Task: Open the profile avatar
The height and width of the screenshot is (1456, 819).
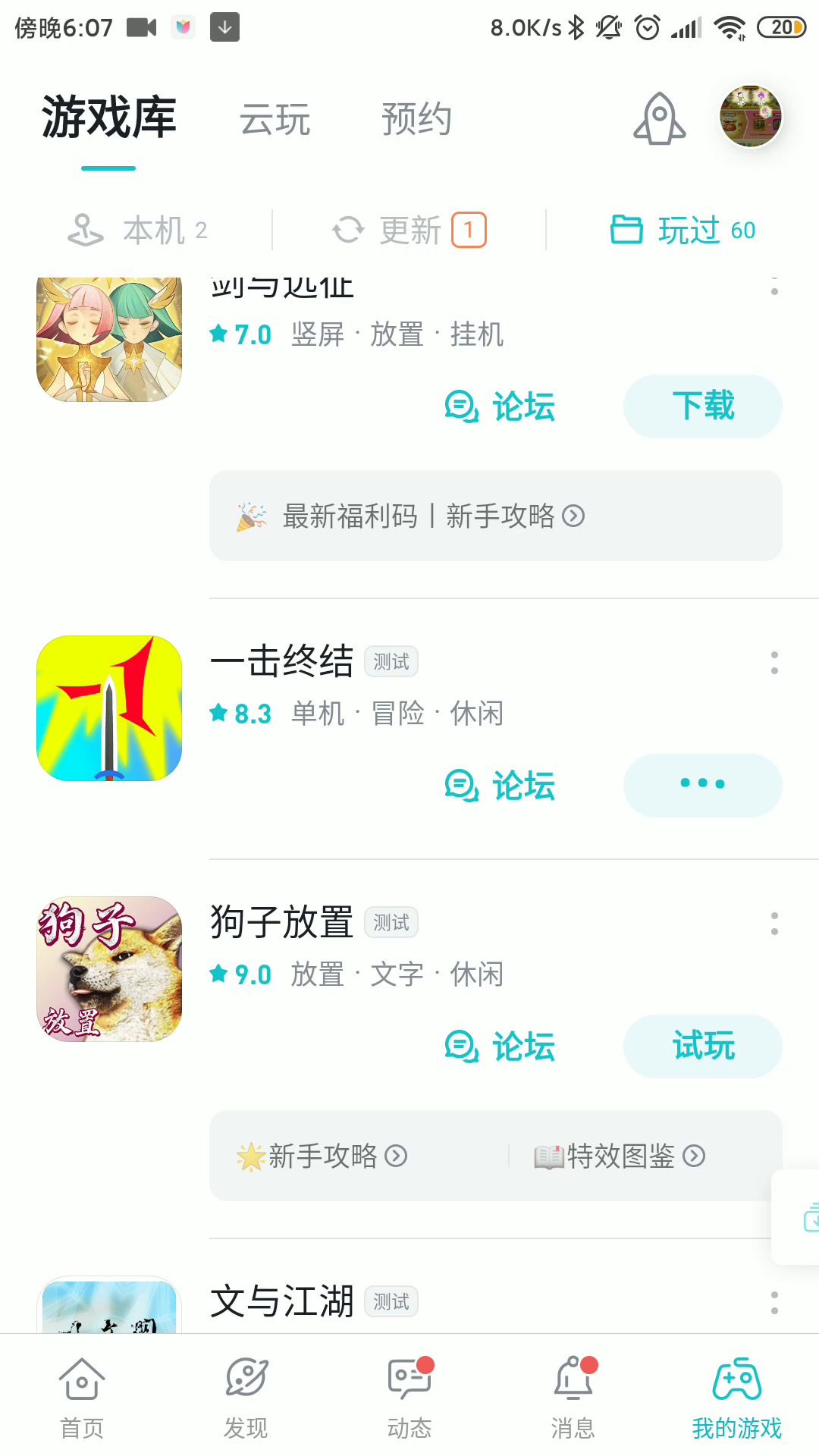Action: tap(750, 116)
